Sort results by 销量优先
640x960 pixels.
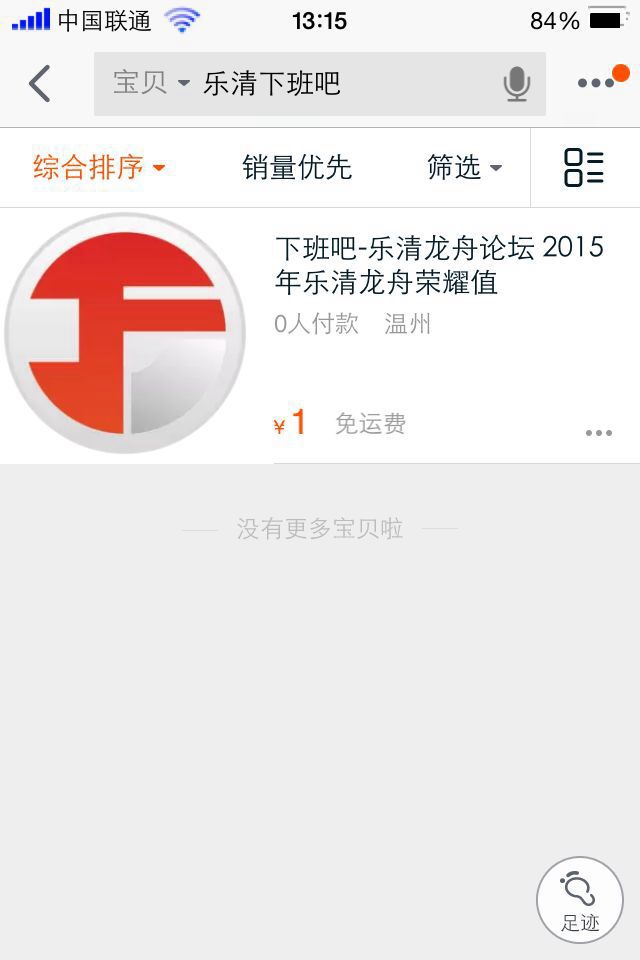click(x=297, y=168)
